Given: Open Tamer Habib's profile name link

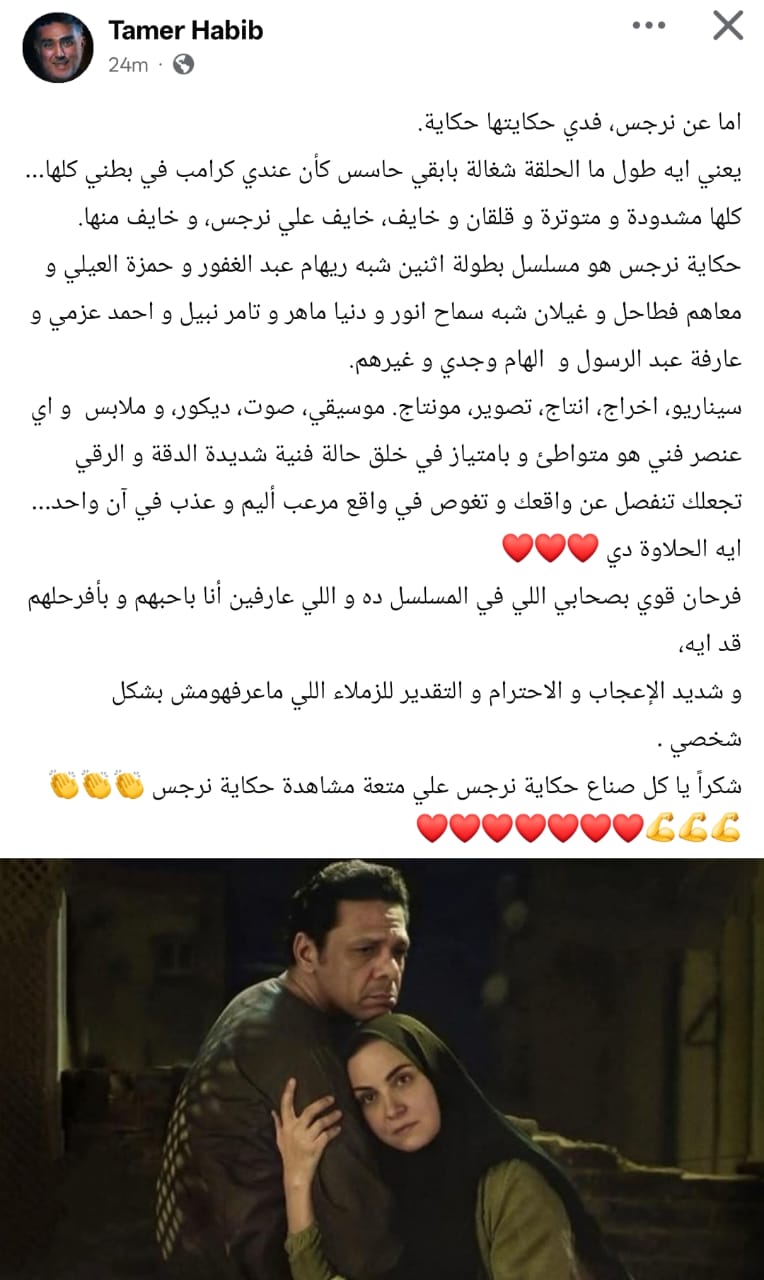Looking at the screenshot, I should click(x=185, y=31).
